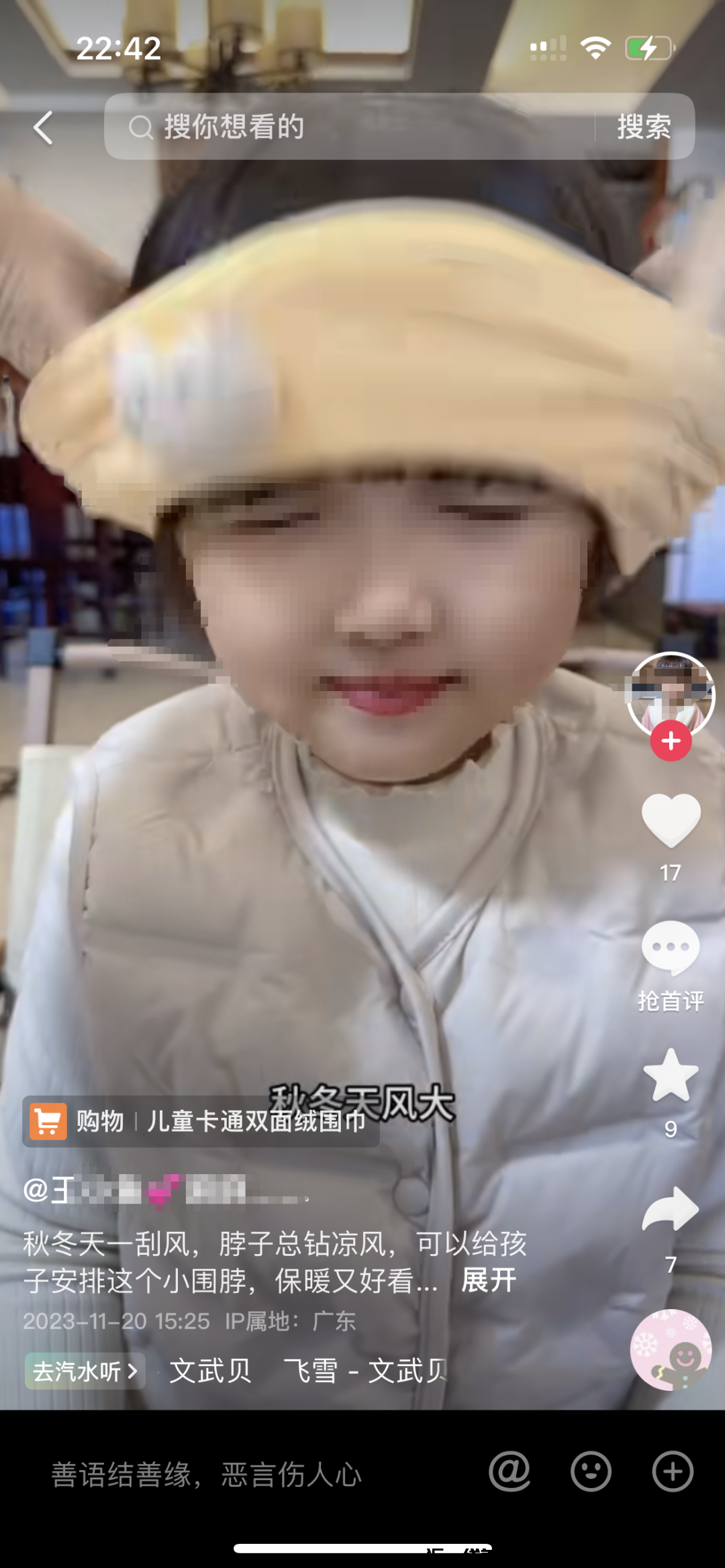
Task: Open the 去汽水听 music chip
Action: point(85,1371)
